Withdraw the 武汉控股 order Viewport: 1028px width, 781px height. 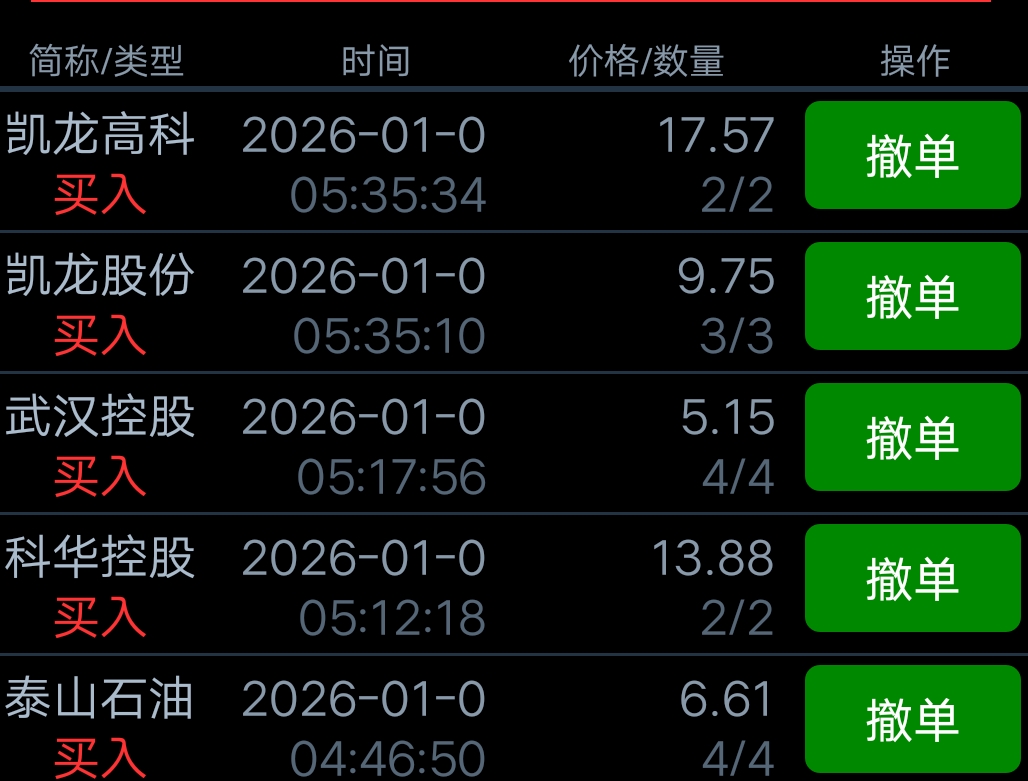(912, 438)
